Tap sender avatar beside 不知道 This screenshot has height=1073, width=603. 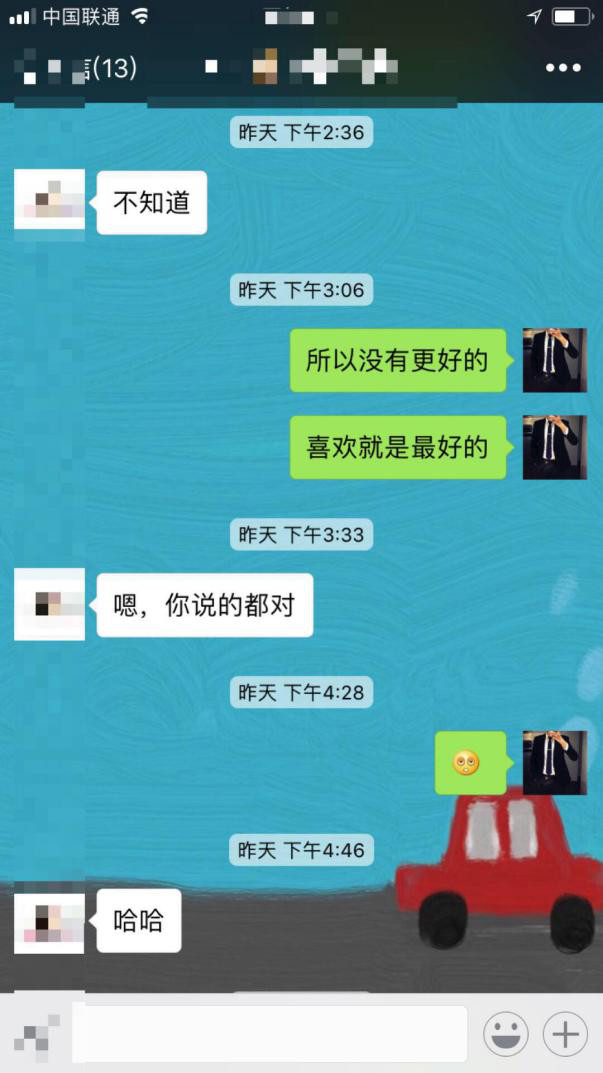point(49,200)
